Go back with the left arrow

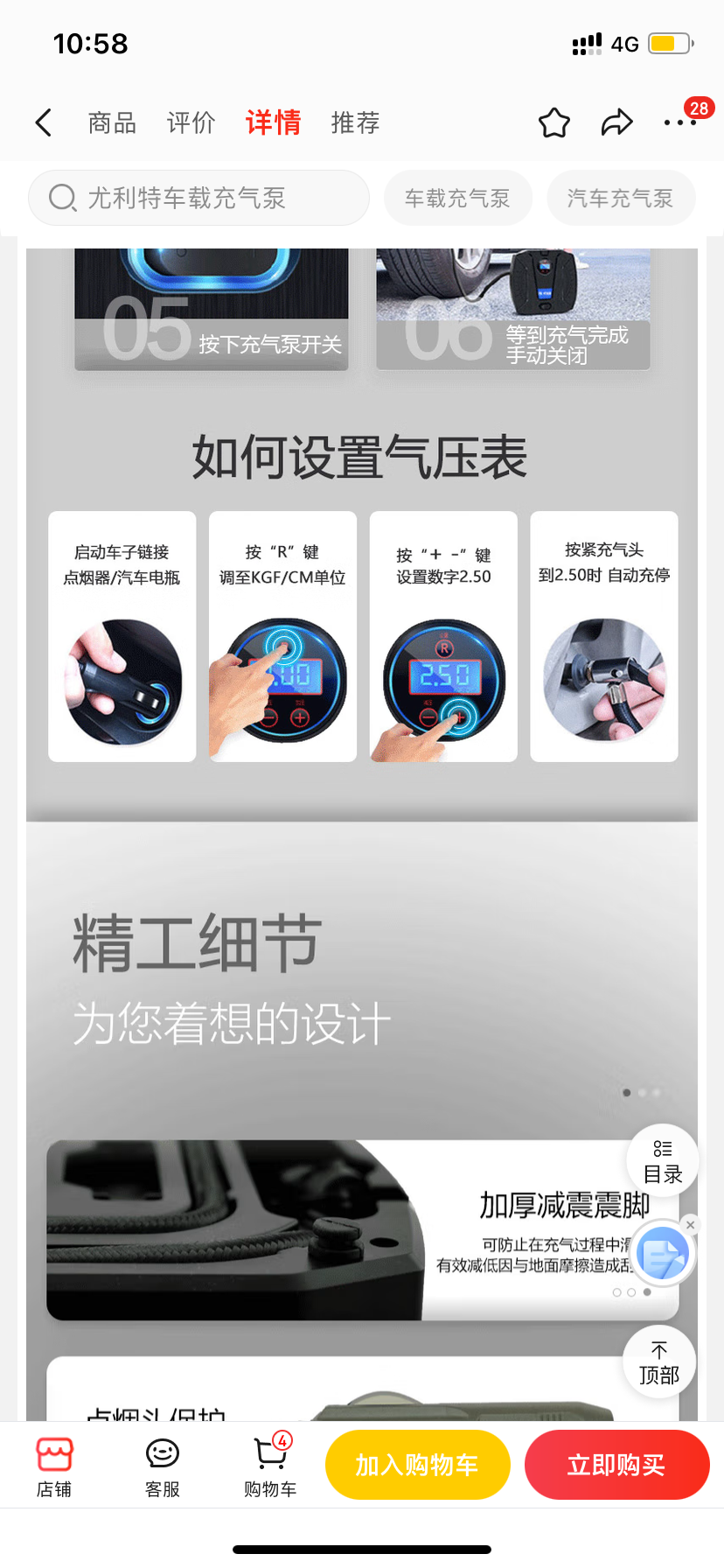[x=44, y=122]
